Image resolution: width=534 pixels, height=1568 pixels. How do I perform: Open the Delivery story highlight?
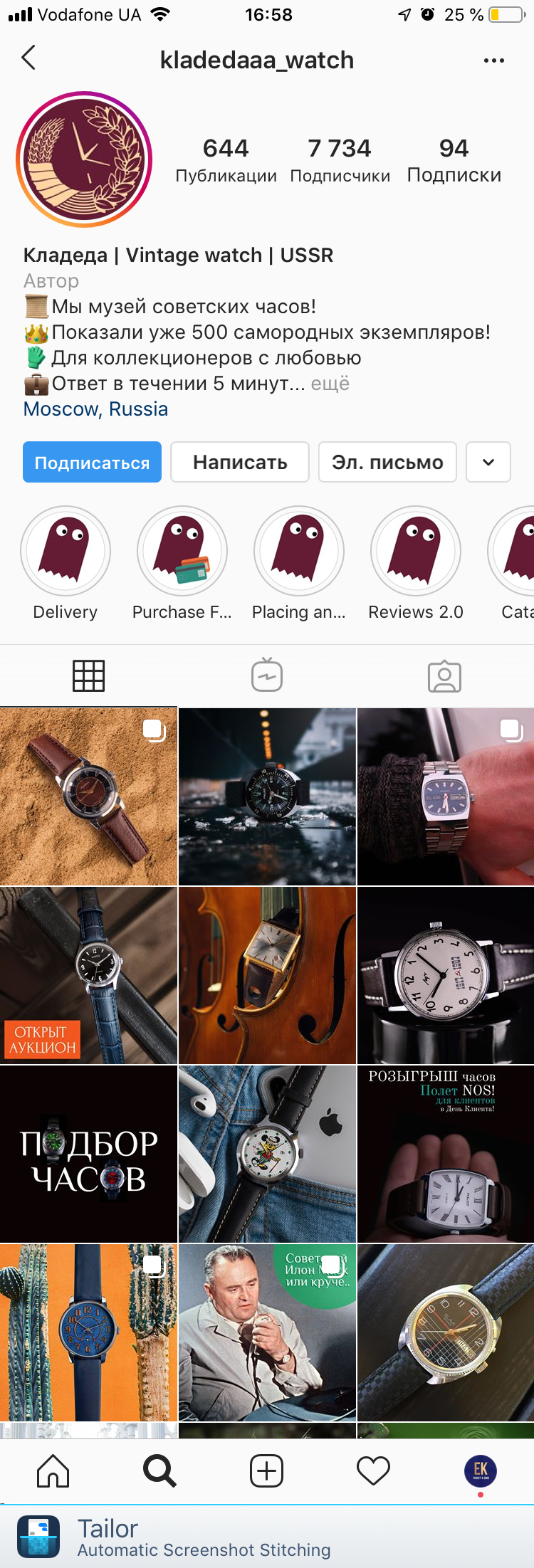[x=66, y=552]
